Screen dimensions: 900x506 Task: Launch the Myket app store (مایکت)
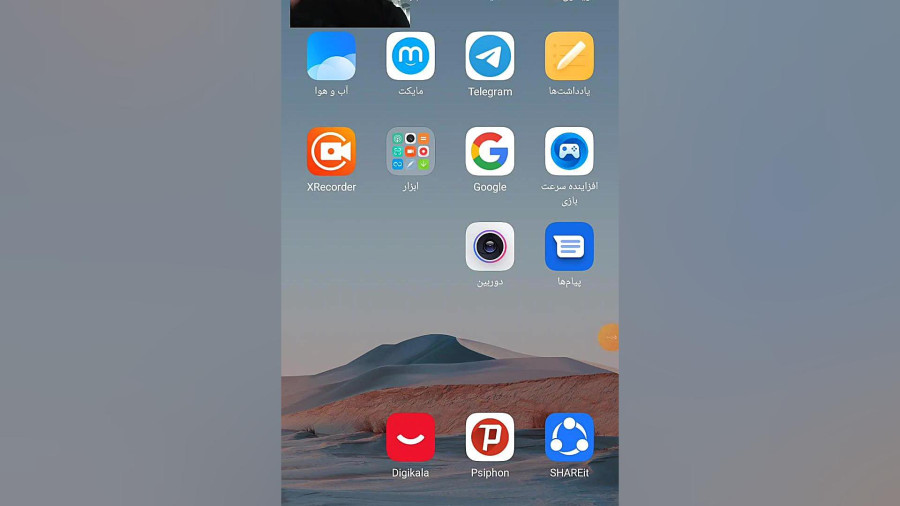(410, 56)
